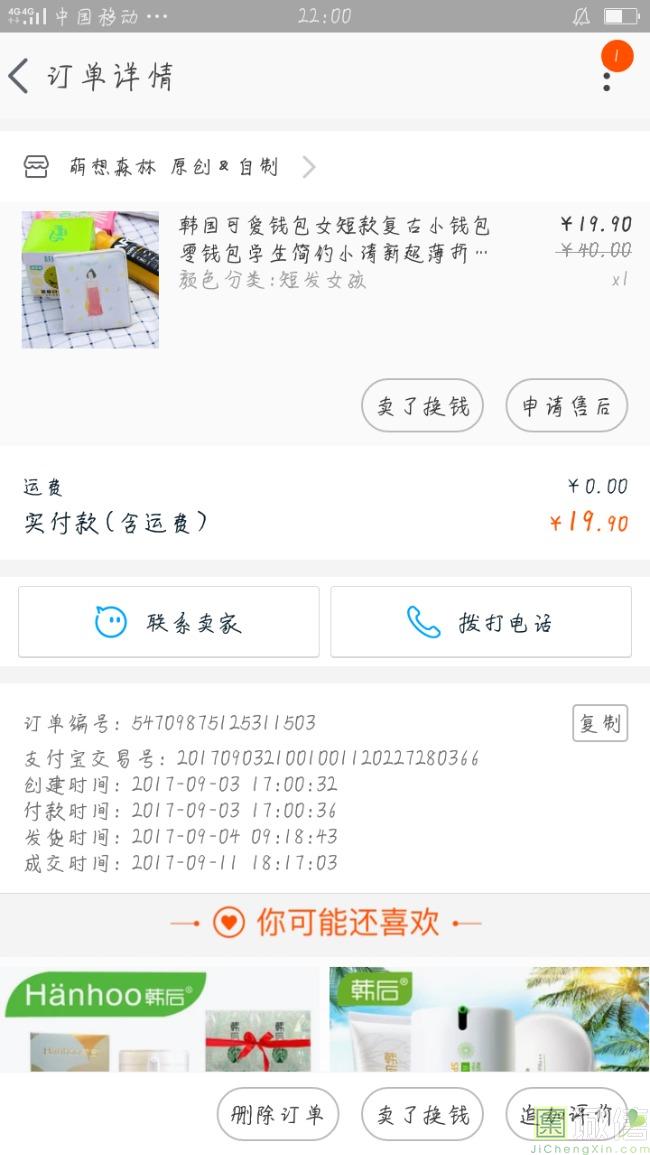The width and height of the screenshot is (650, 1155).
Task: Delete this order with 删除订单
Action: pyautogui.click(x=277, y=1114)
